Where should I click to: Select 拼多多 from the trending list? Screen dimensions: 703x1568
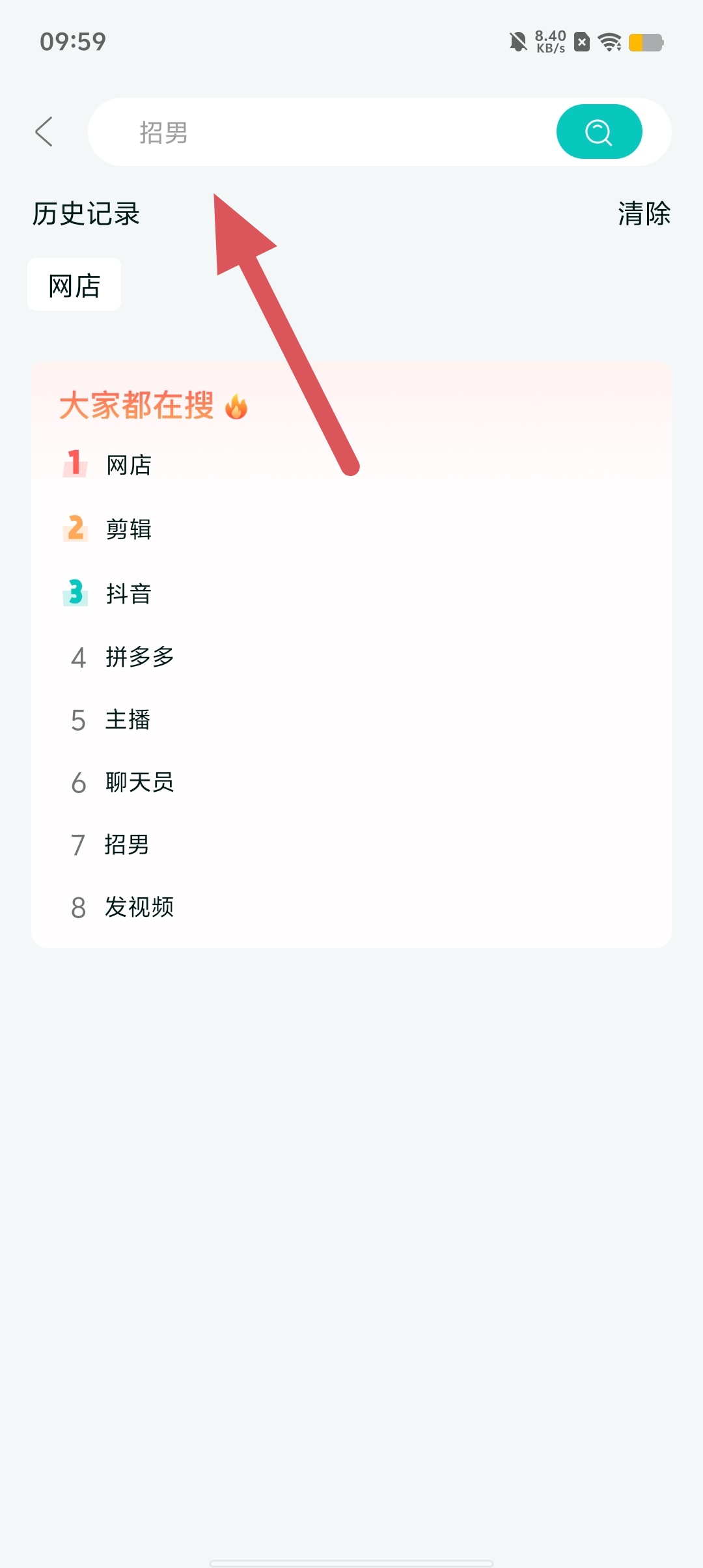140,656
